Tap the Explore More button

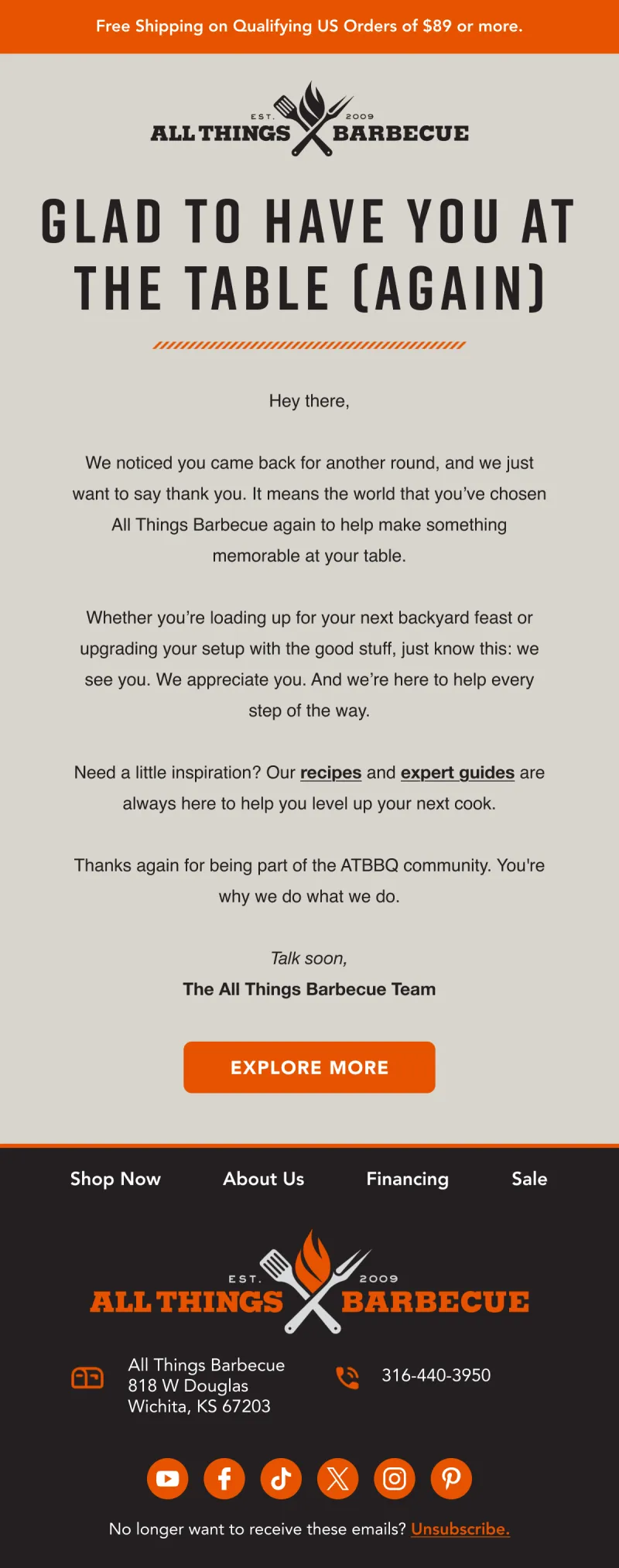(309, 1067)
